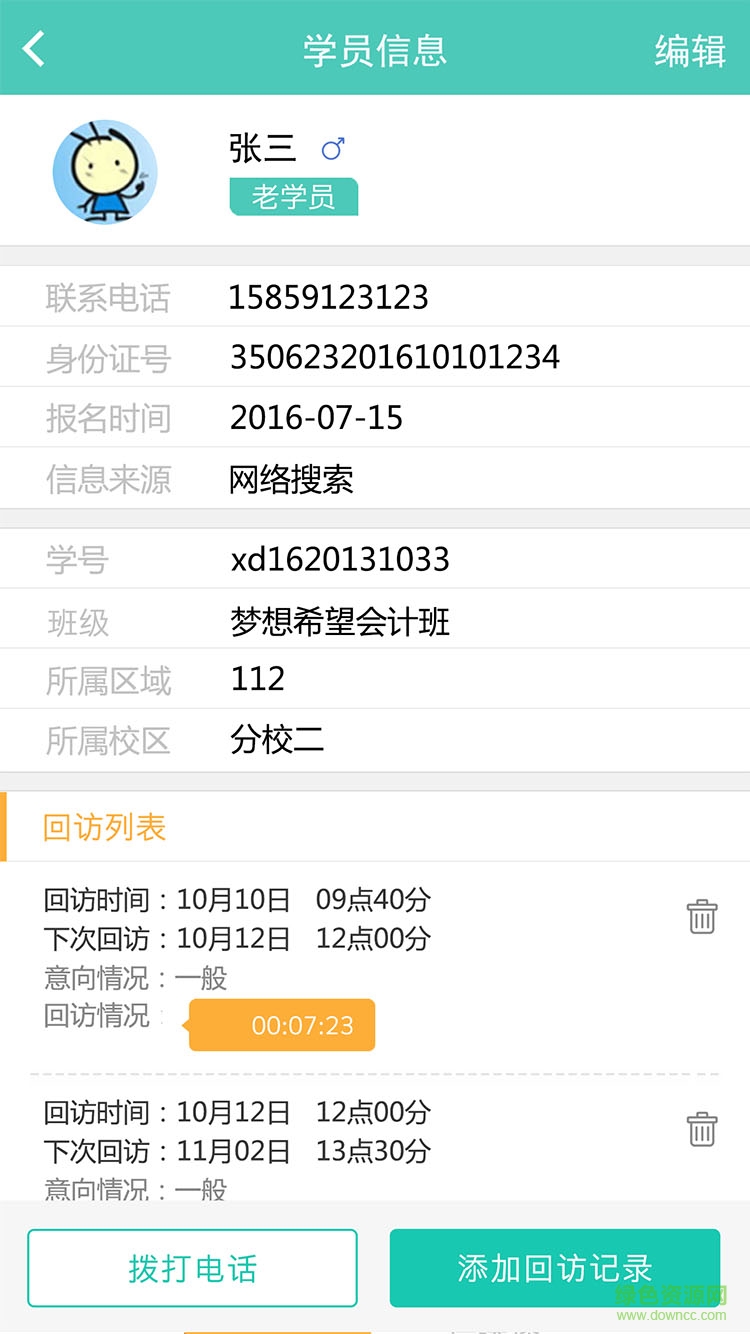This screenshot has width=750, height=1334.
Task: Delete the 10月12日 12点00分 visit record
Action: (701, 1128)
